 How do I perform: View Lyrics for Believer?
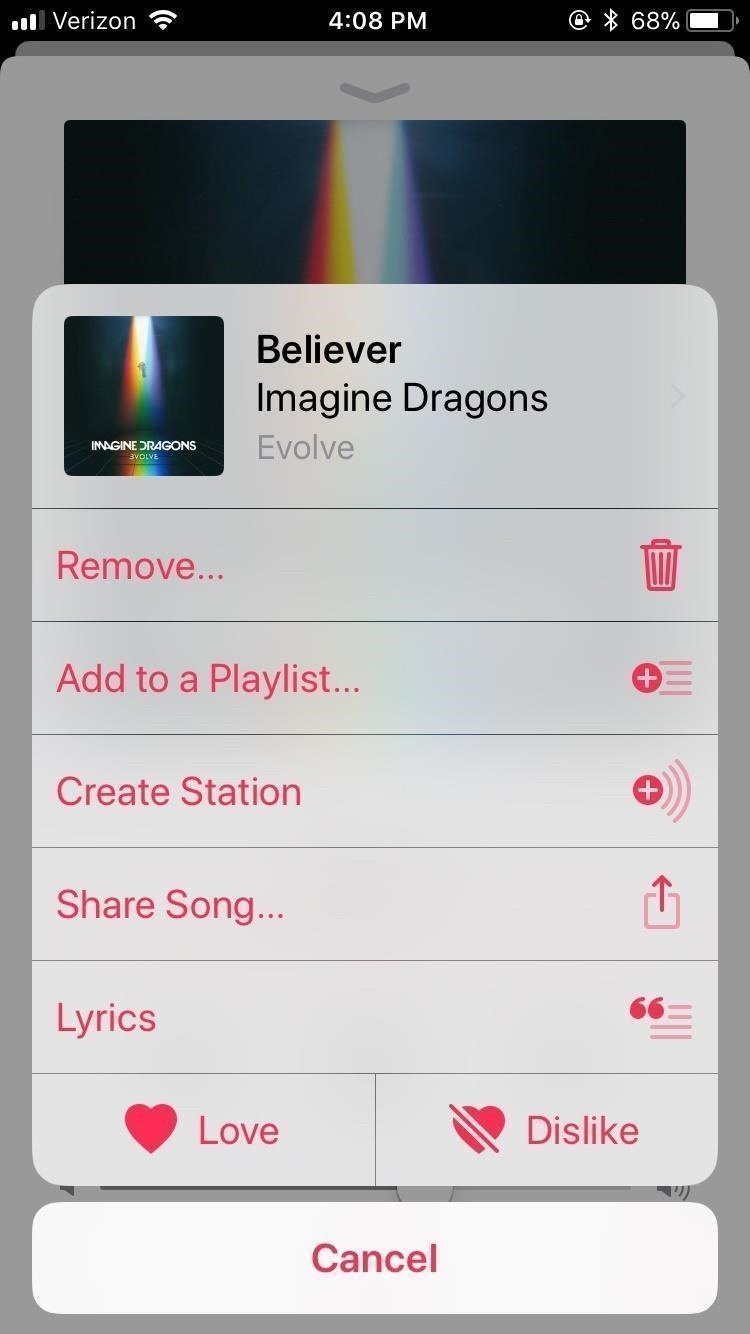[x=375, y=1018]
